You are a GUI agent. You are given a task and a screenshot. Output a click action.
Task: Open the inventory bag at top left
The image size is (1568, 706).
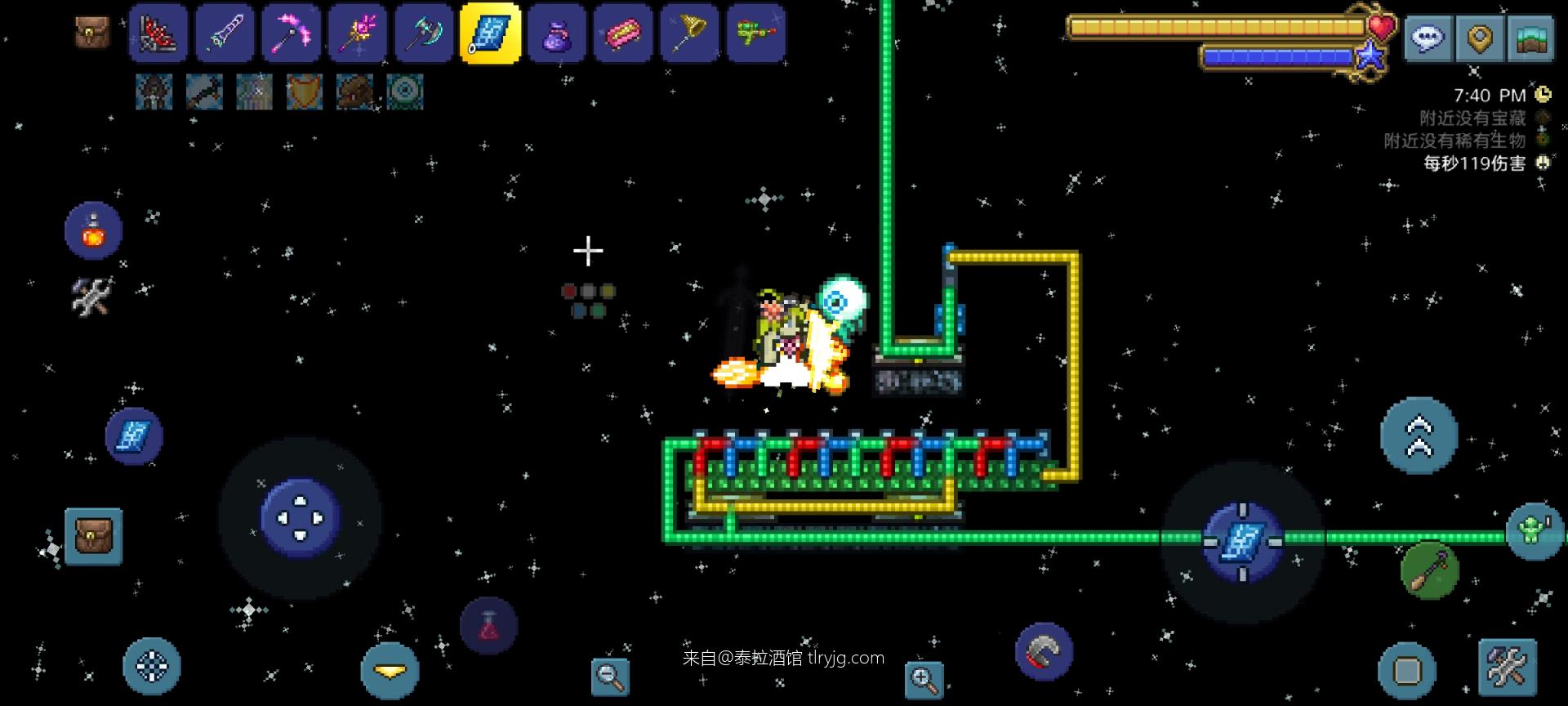tap(92, 34)
